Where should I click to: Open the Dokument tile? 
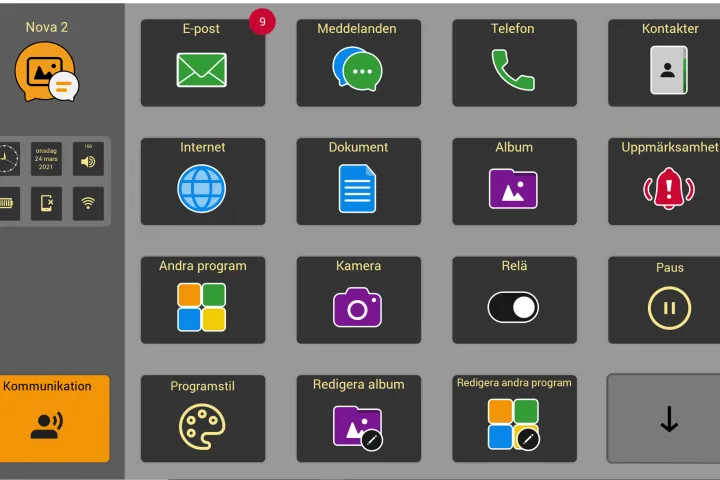point(358,181)
